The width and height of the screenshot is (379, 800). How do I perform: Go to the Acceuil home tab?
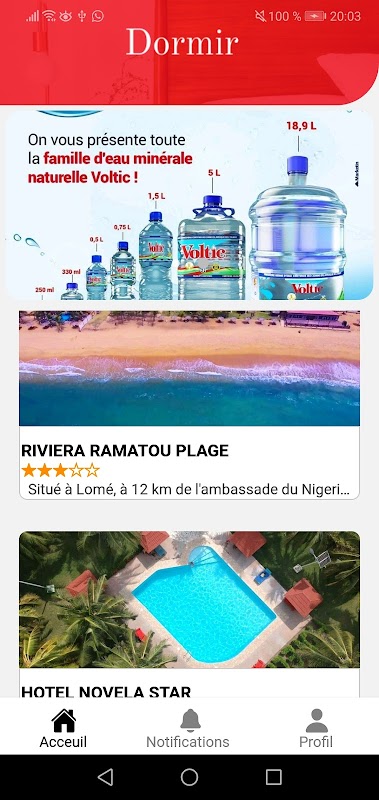point(63,729)
